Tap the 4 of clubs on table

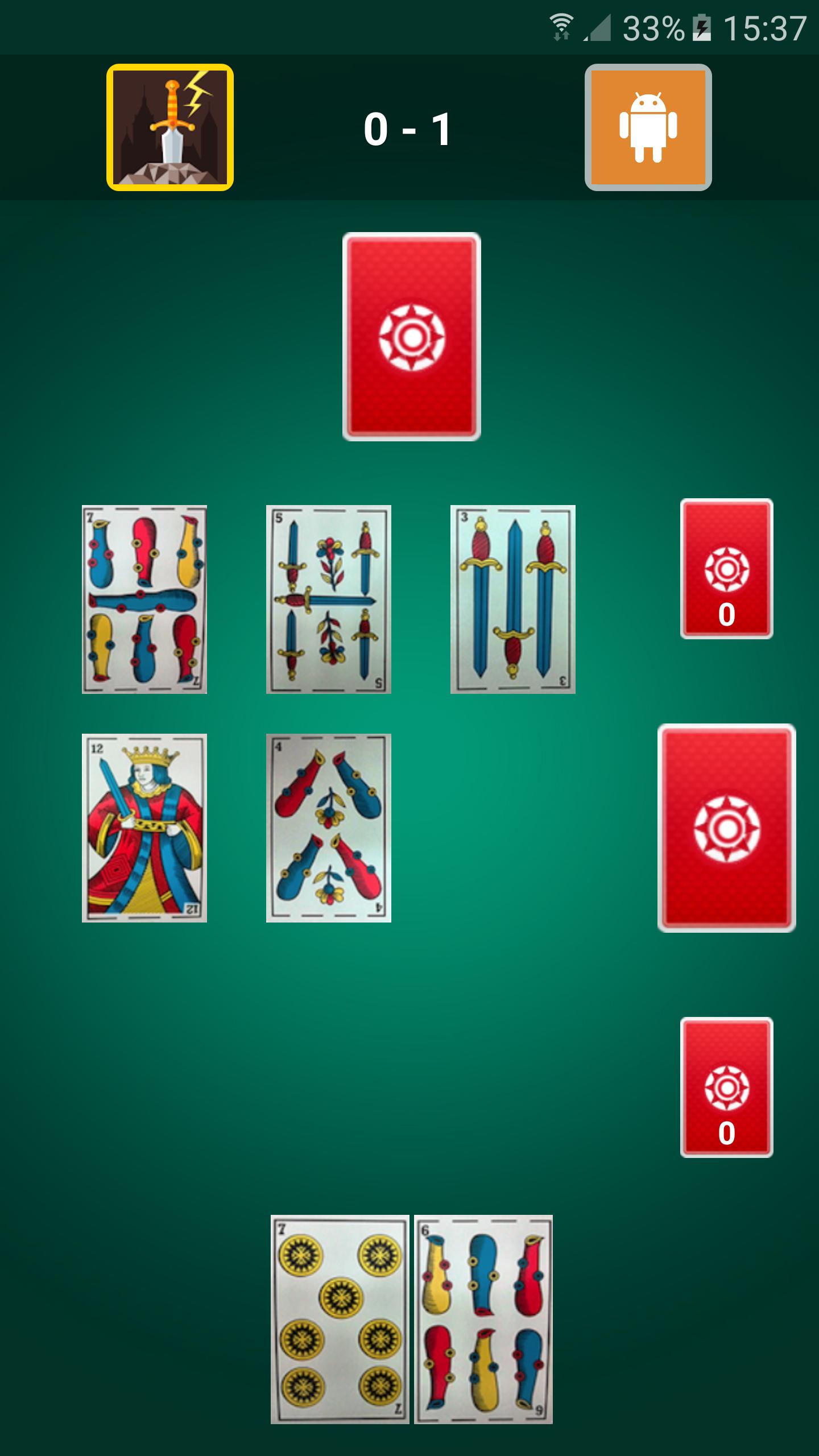click(329, 828)
